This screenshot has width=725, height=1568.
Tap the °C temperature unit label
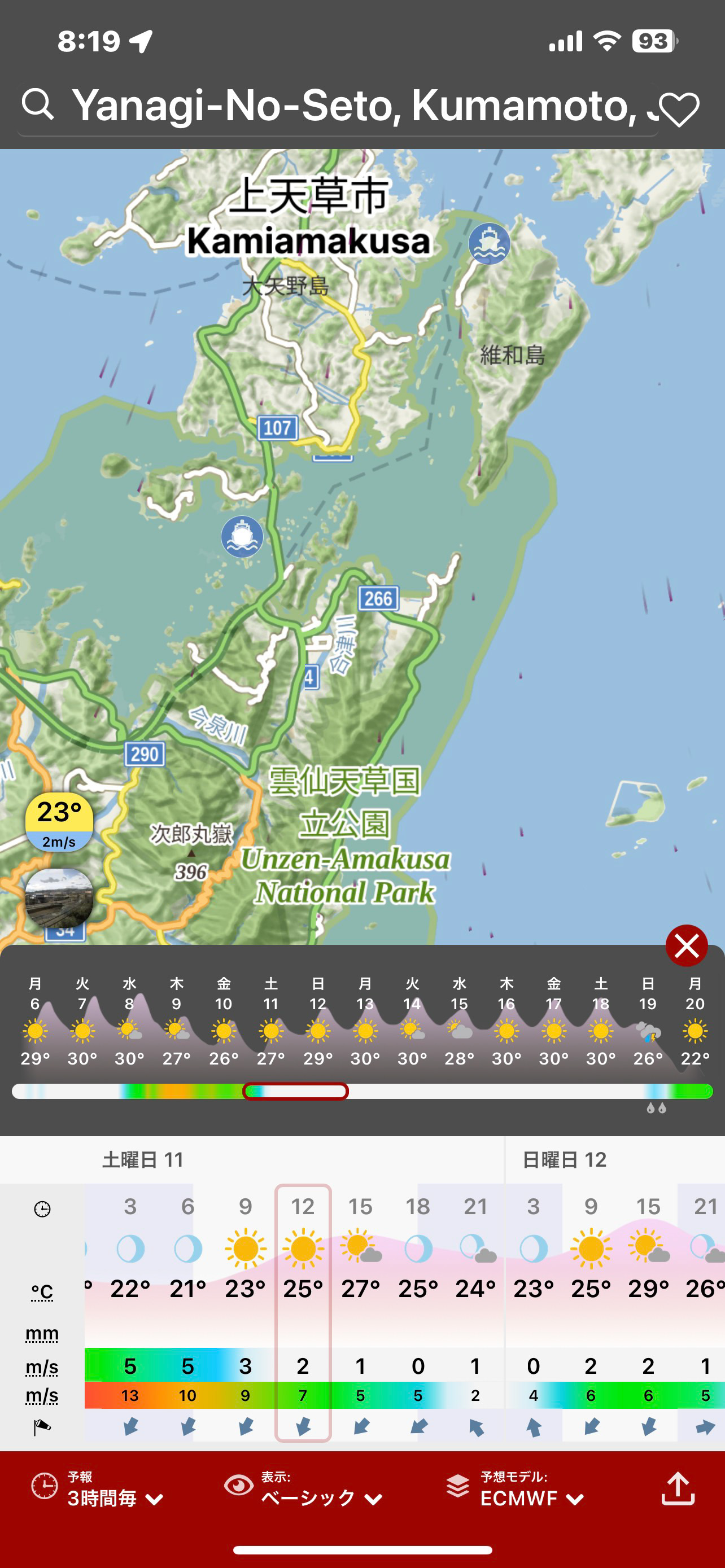pyautogui.click(x=42, y=1290)
